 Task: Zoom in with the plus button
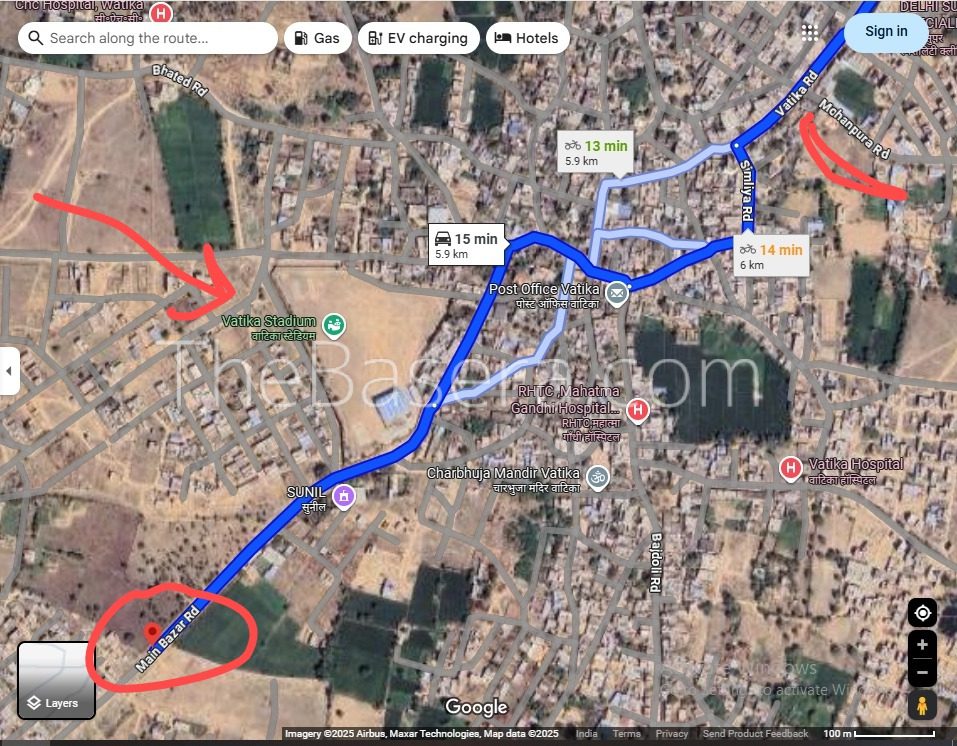coord(922,645)
